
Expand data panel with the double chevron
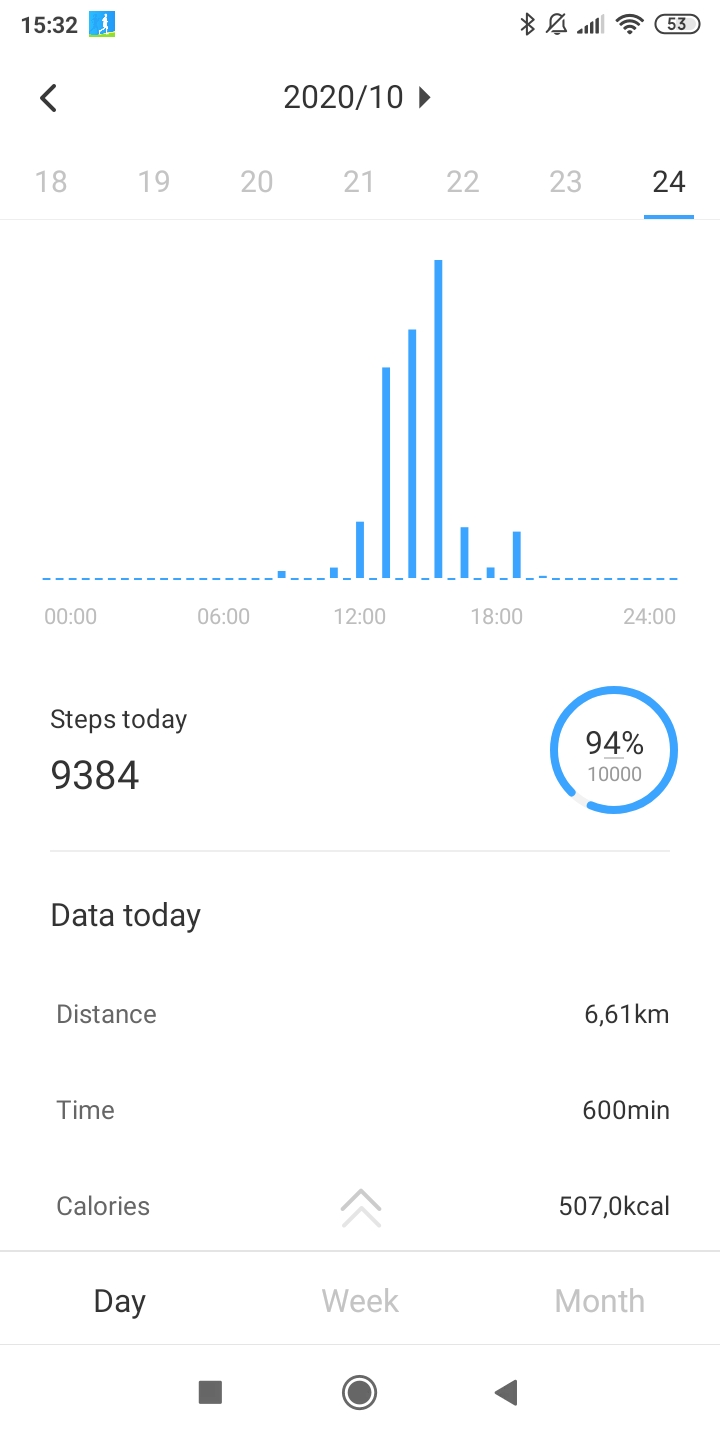[x=361, y=1208]
